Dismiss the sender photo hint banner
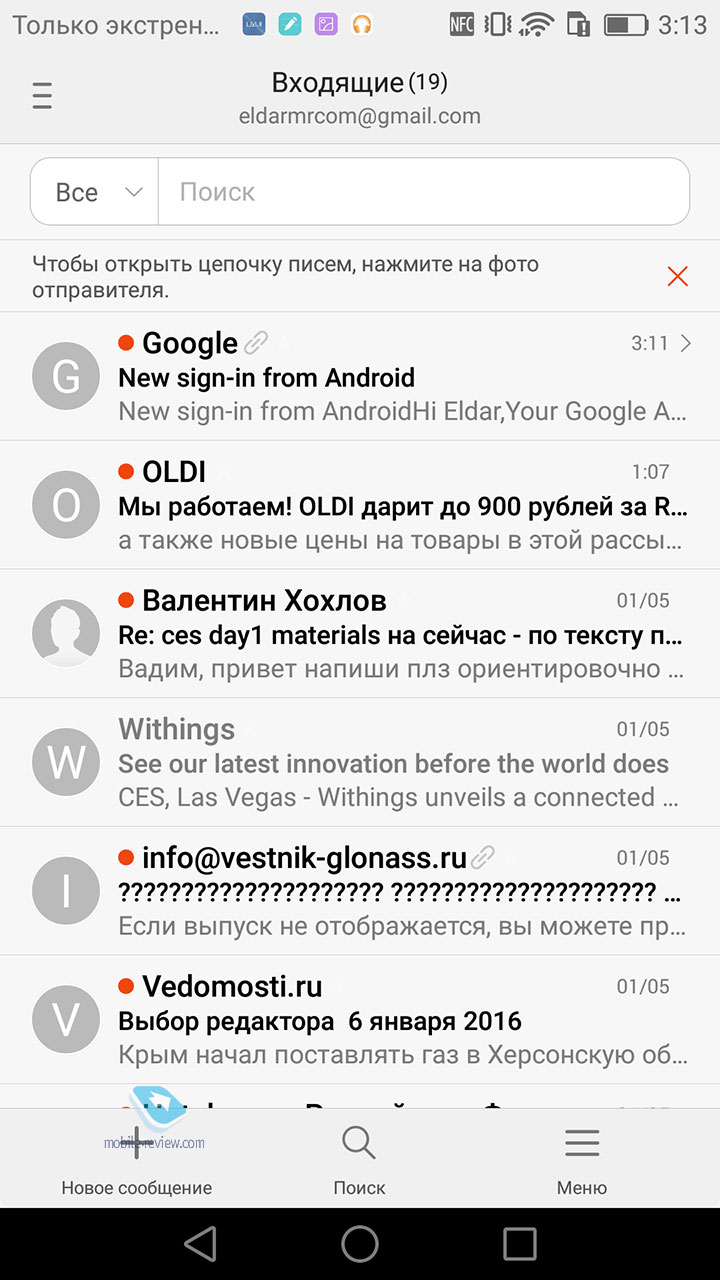 tap(678, 276)
